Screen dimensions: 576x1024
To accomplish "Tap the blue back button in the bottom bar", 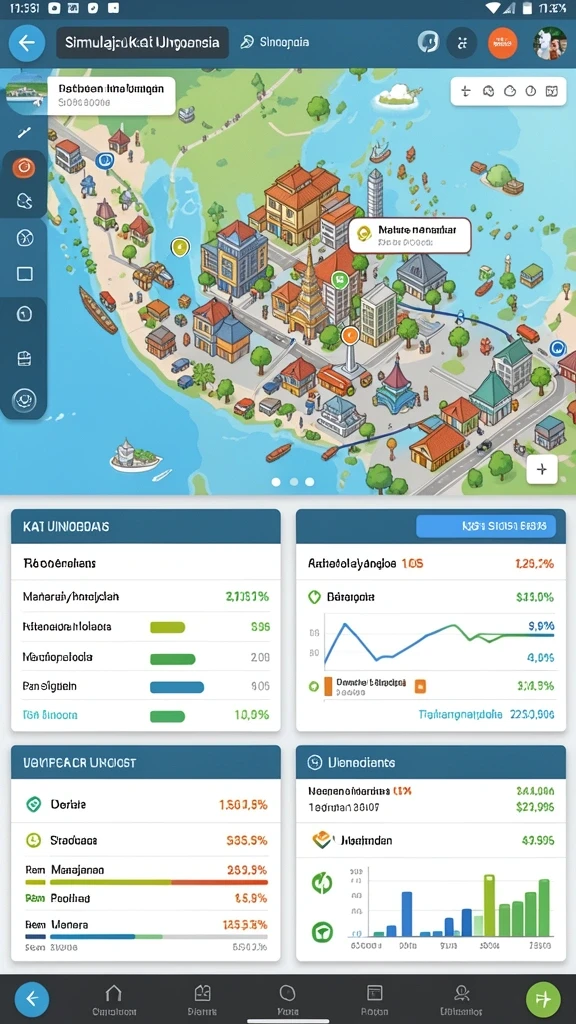I will tap(32, 999).
